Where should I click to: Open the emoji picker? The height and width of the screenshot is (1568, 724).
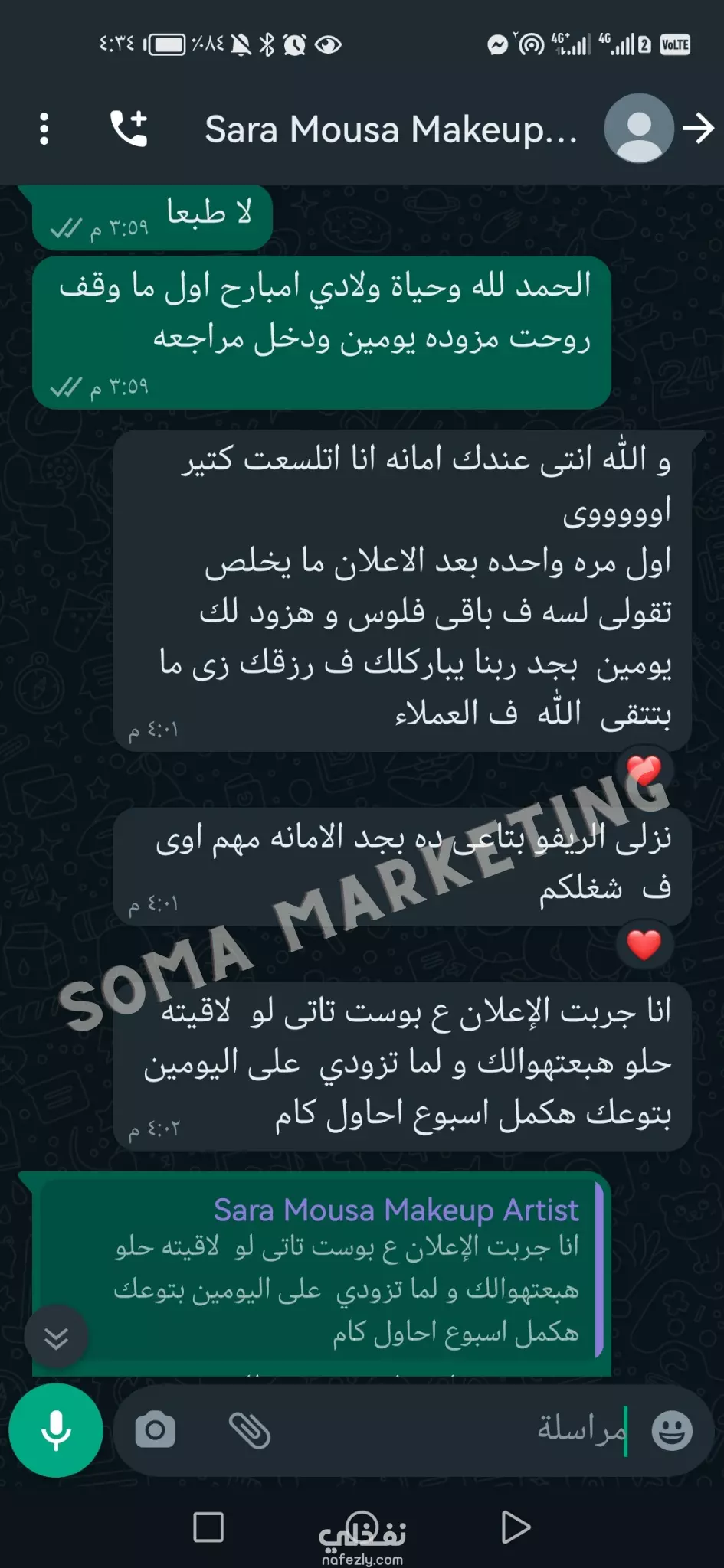[672, 1430]
